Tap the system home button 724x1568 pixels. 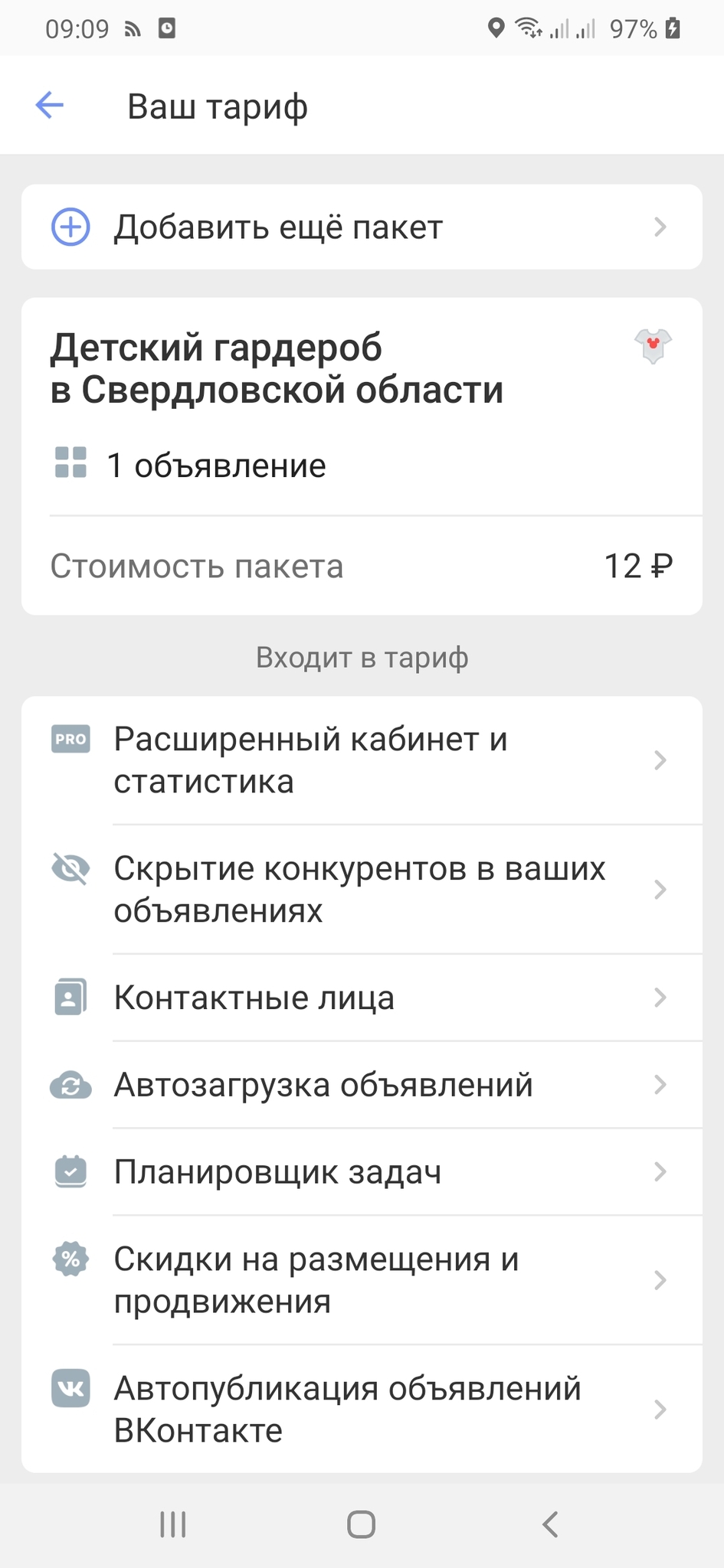click(x=361, y=1524)
